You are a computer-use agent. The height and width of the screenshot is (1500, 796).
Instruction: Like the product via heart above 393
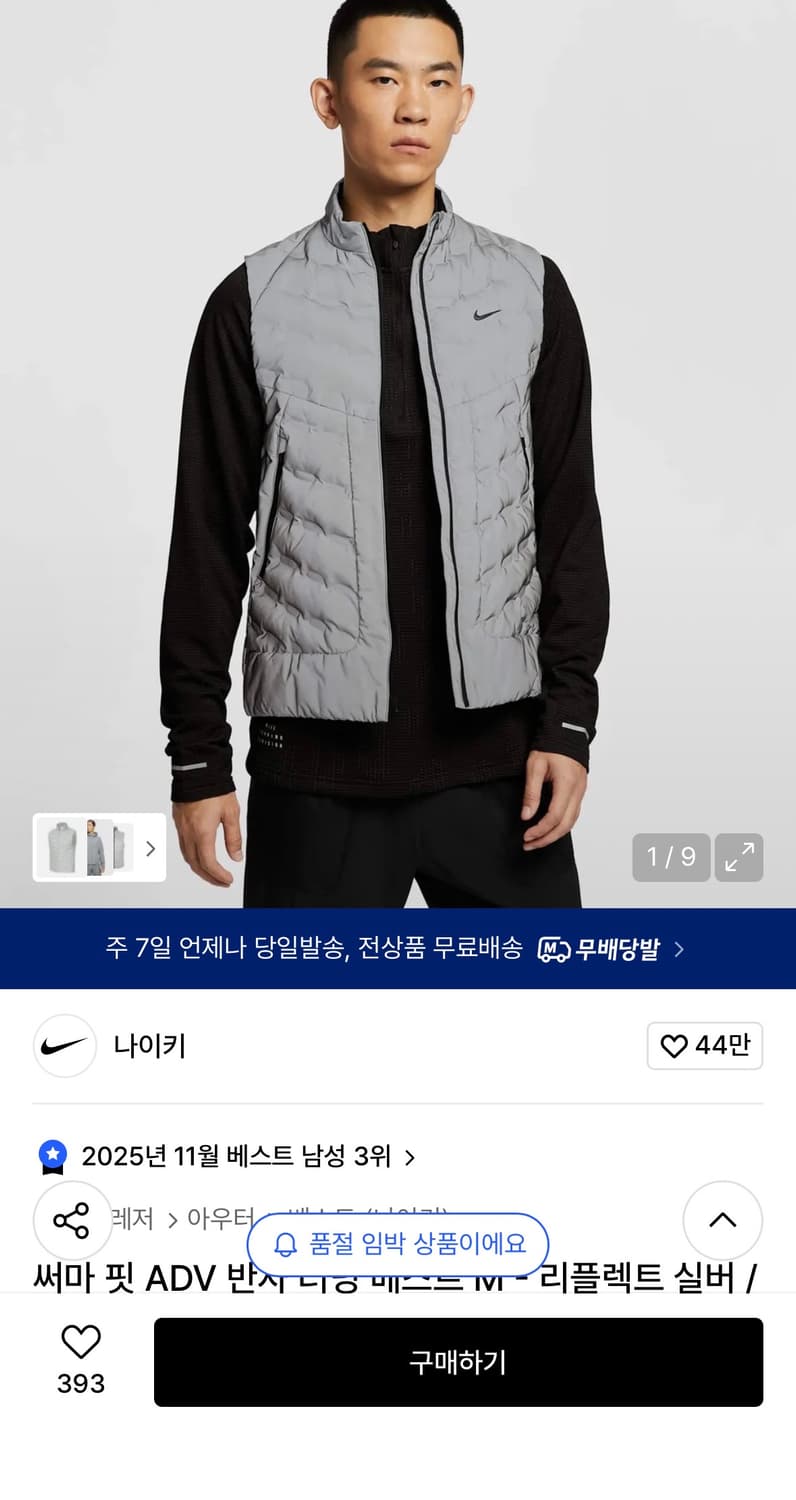[x=80, y=1344]
